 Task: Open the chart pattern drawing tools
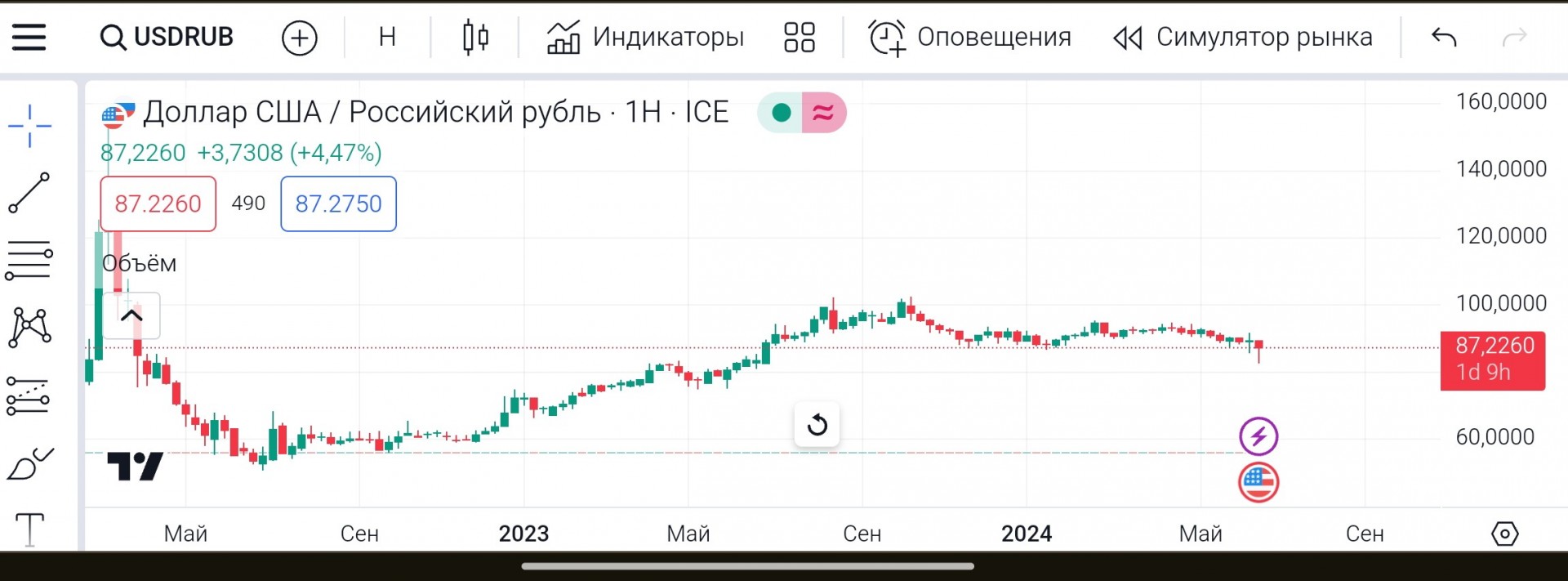(29, 328)
